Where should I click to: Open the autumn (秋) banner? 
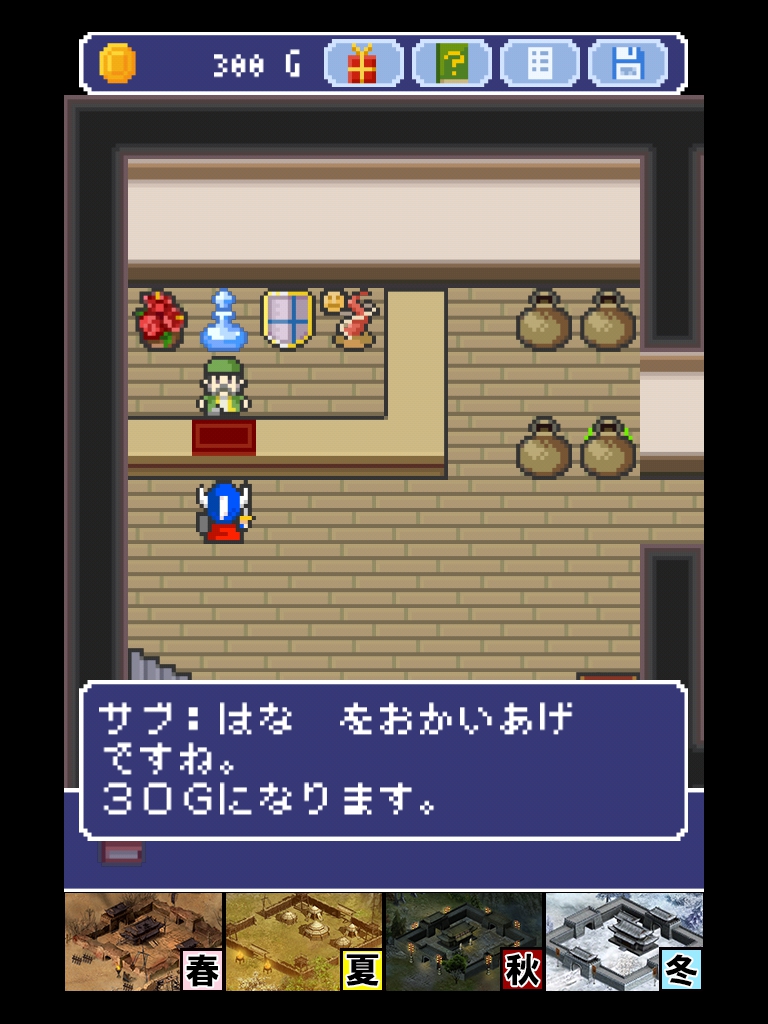pos(464,942)
